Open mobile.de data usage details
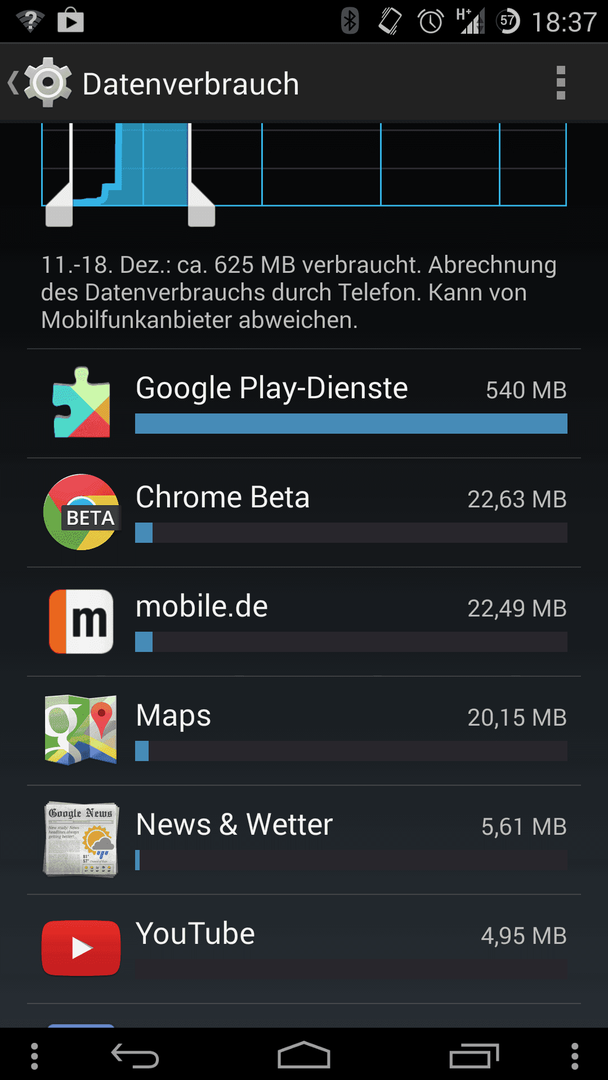The height and width of the screenshot is (1080, 608). pyautogui.click(x=304, y=622)
